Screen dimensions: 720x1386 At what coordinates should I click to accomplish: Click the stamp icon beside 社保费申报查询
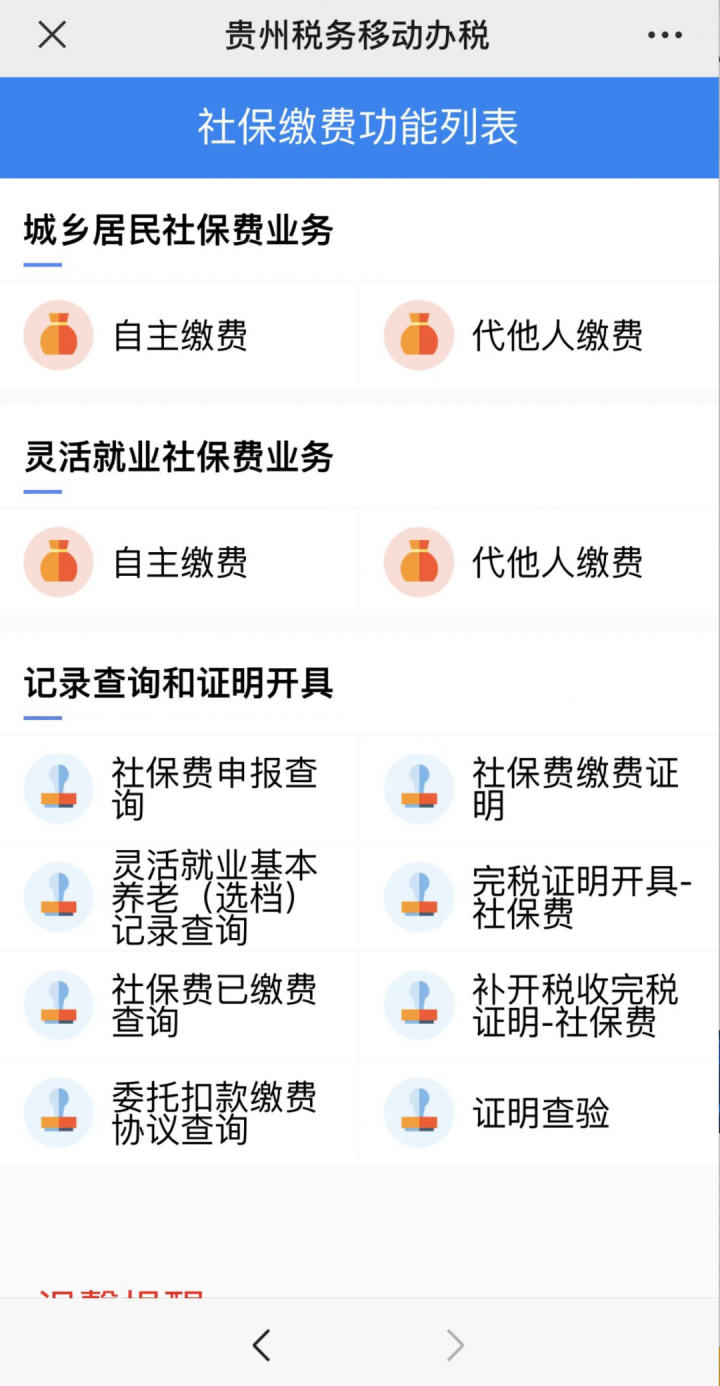point(57,788)
